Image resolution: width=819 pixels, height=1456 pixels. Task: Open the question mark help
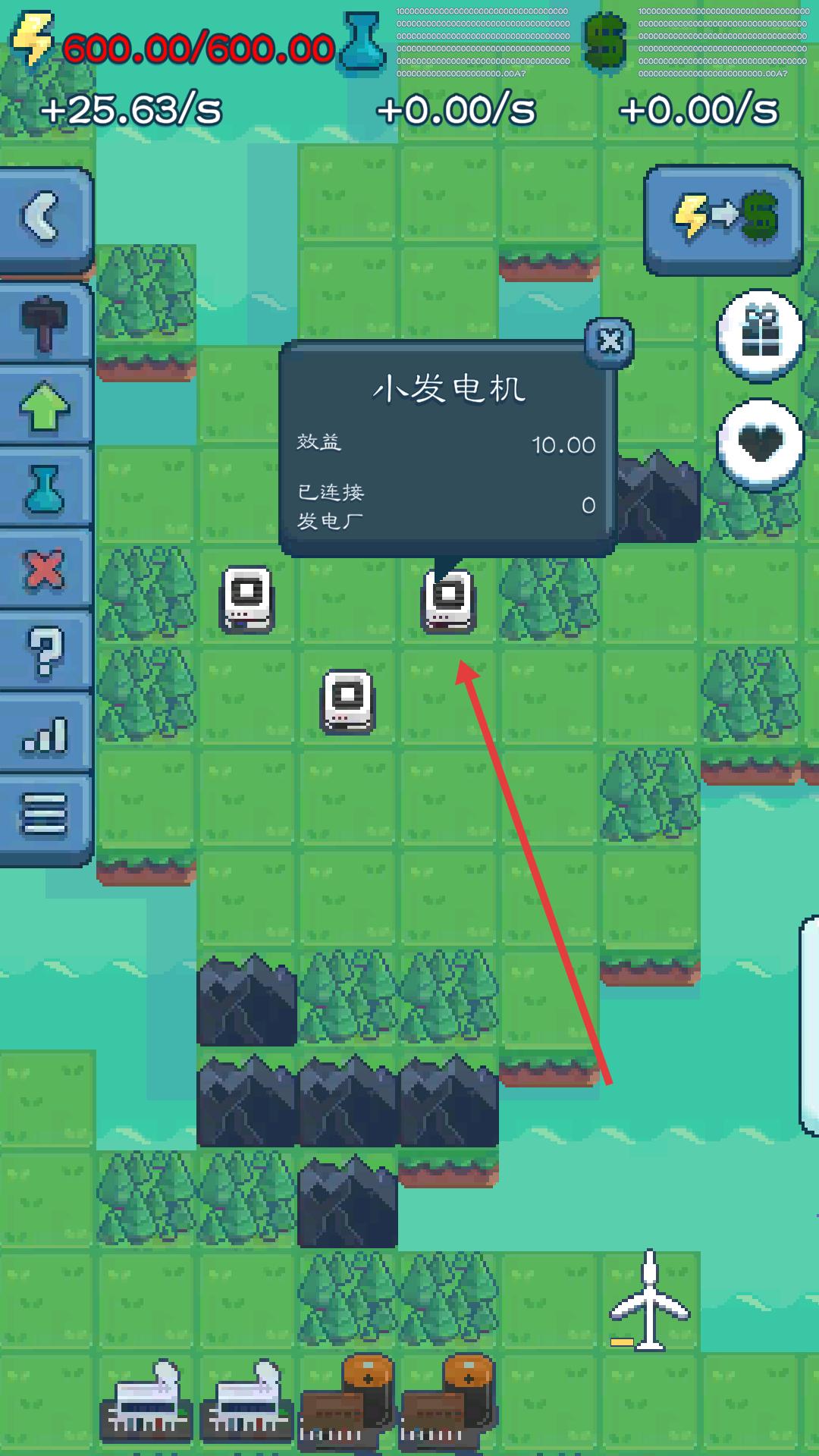pyautogui.click(x=44, y=652)
